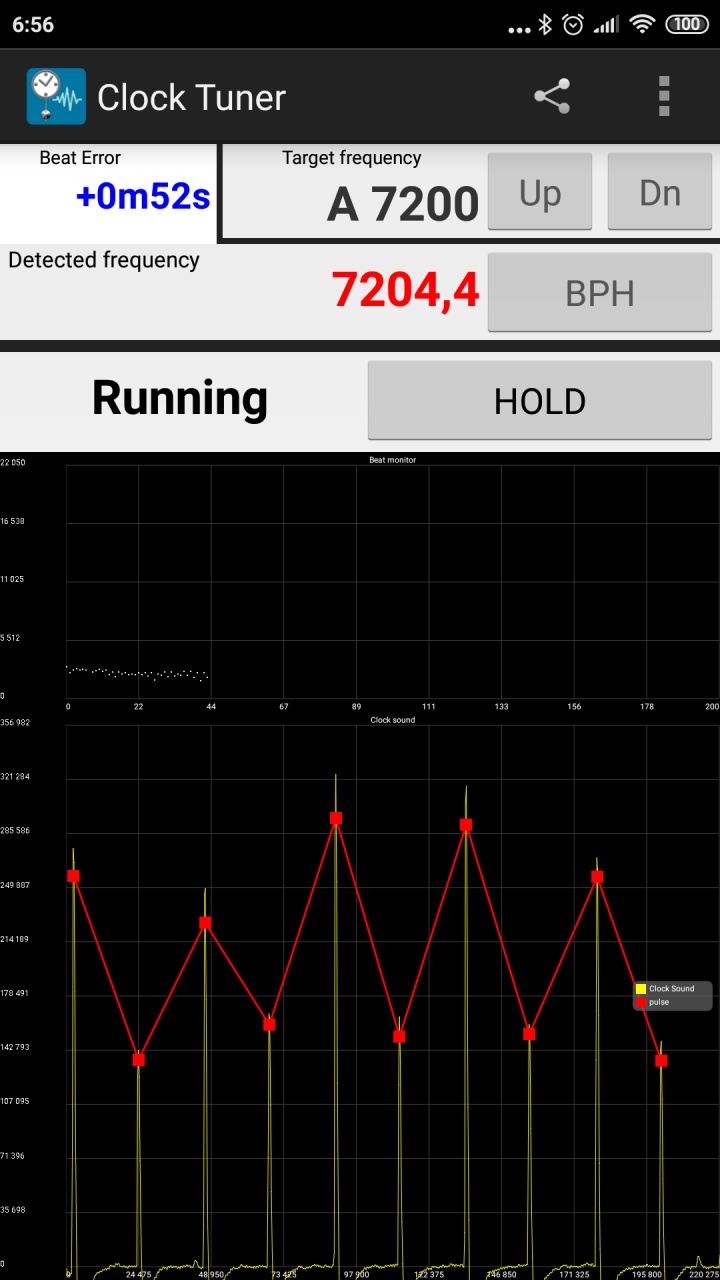Hold the running measurement
Viewport: 720px width, 1280px height.
point(540,401)
